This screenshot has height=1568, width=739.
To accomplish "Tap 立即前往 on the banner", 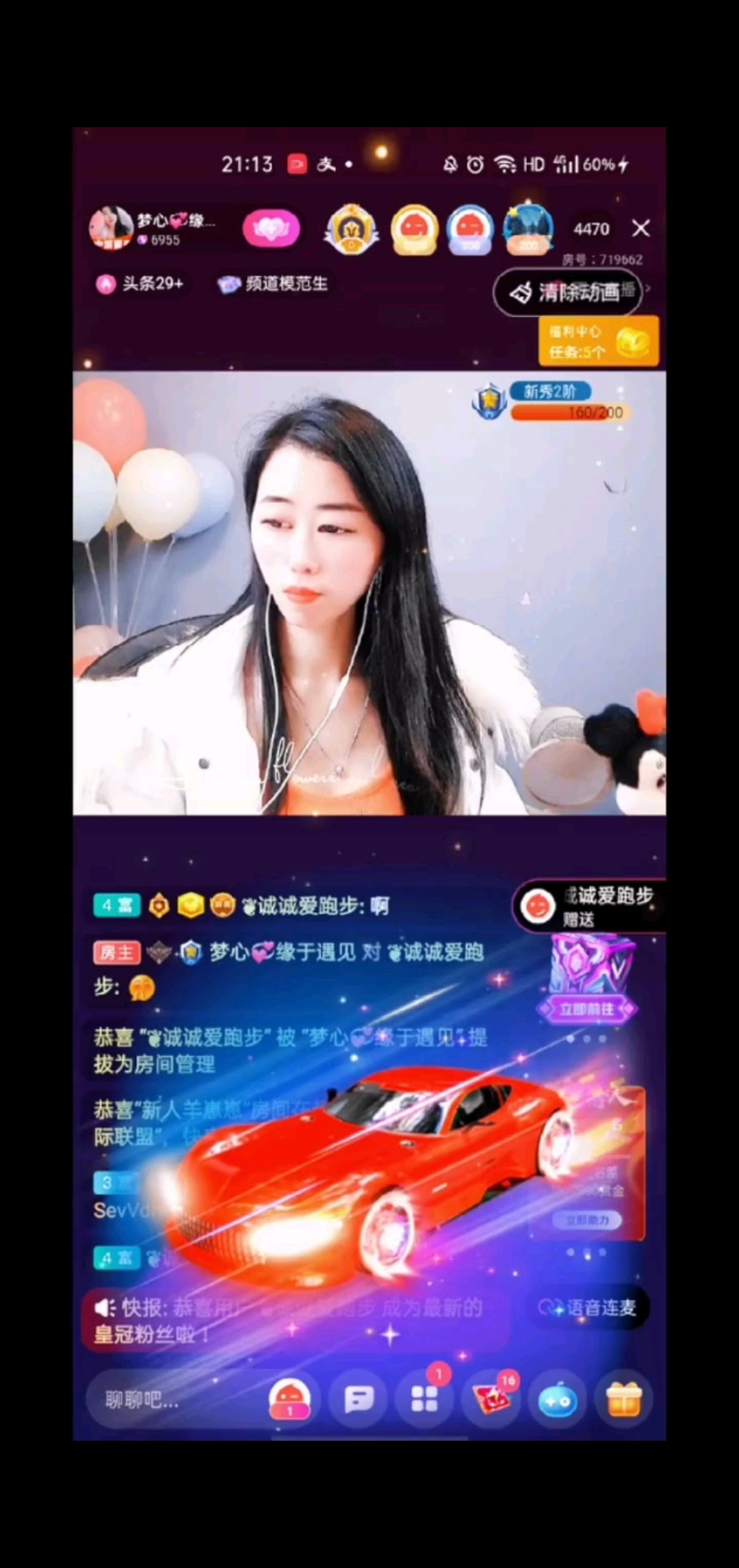I will (587, 1009).
